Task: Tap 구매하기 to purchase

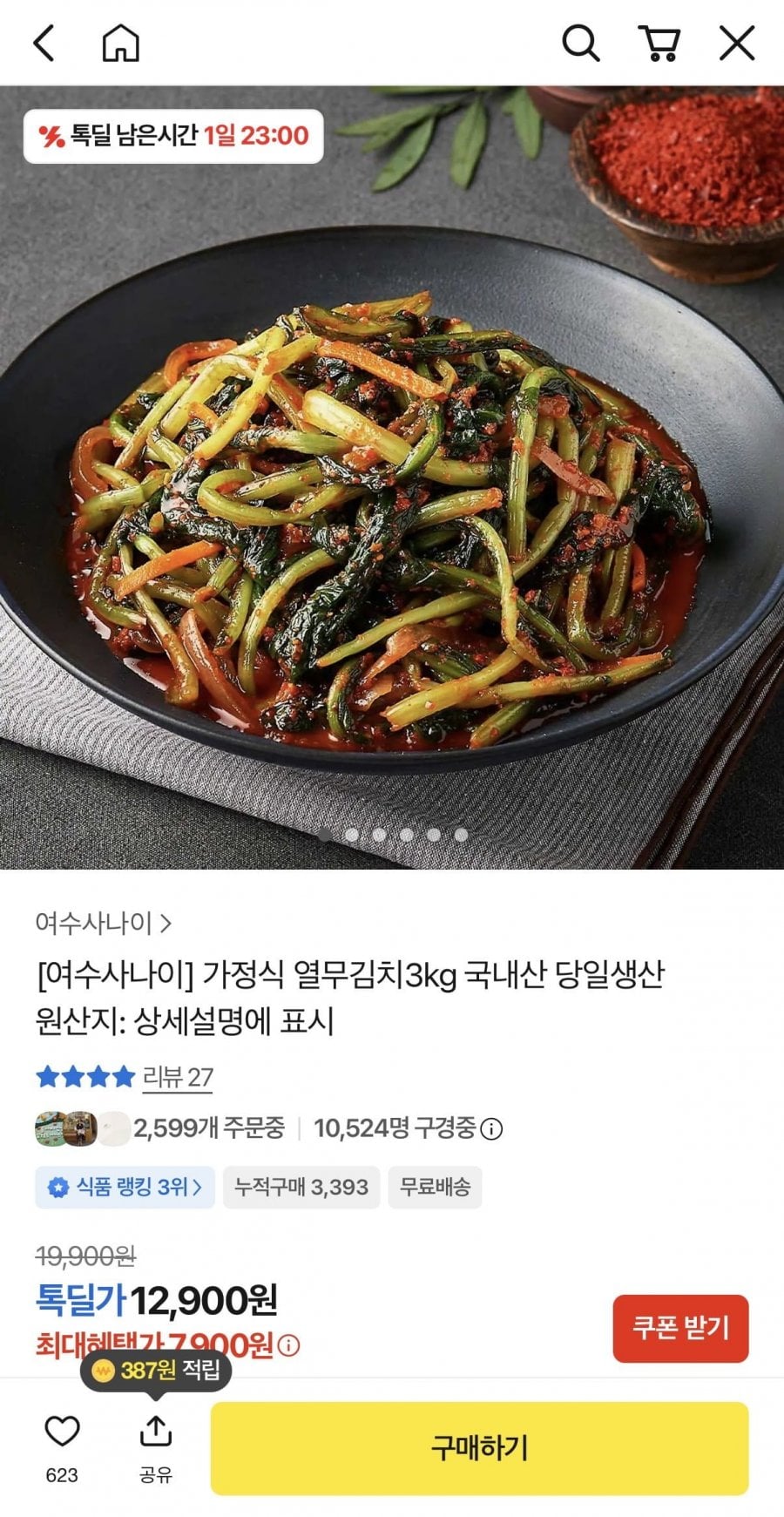Action: pyautogui.click(x=479, y=1448)
